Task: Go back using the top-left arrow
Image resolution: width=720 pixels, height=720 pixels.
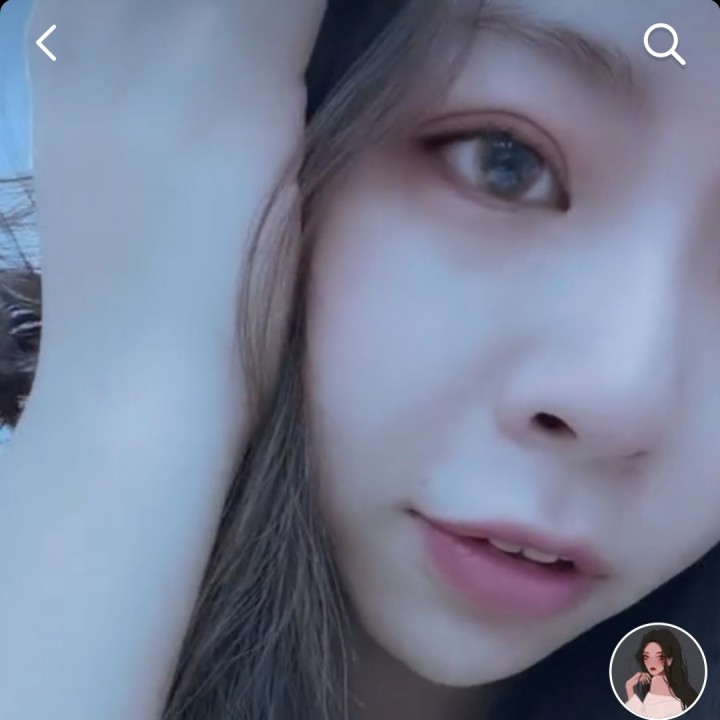Action: pyautogui.click(x=46, y=43)
